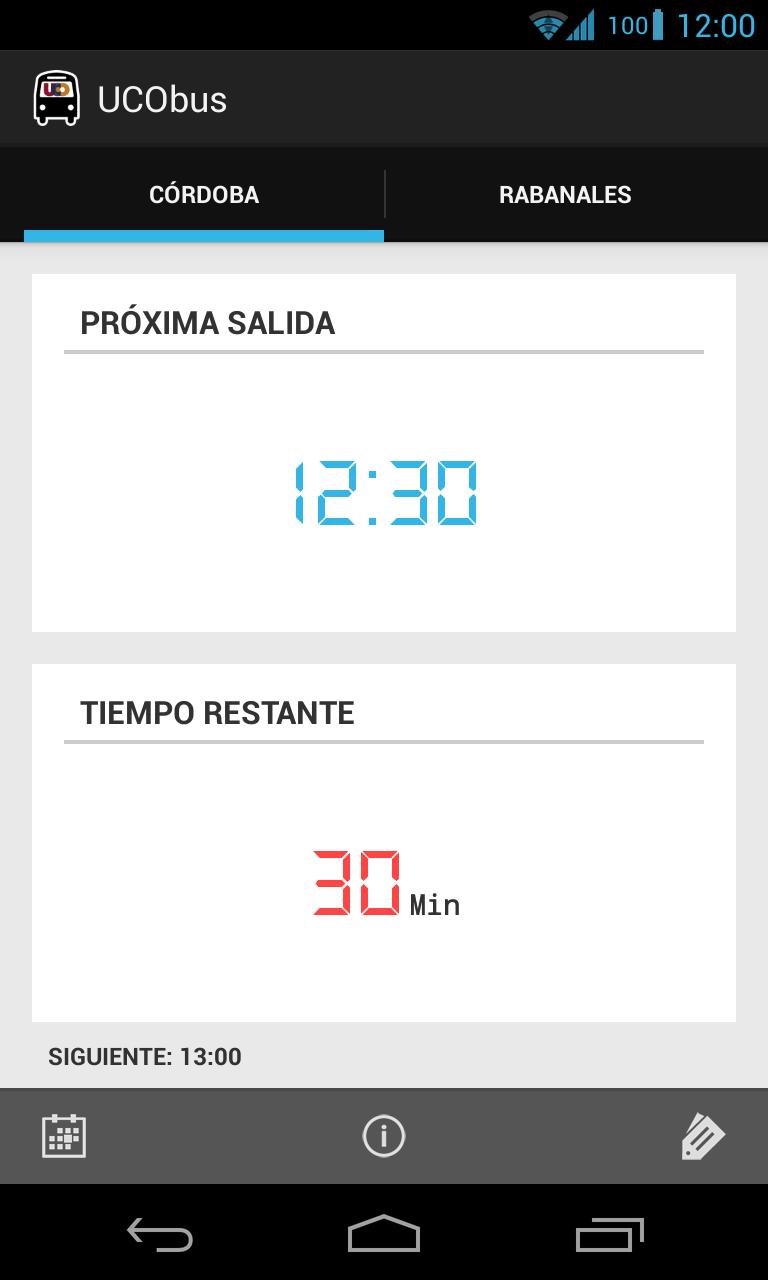Open the info icon
The width and height of the screenshot is (768, 1280).
[x=384, y=1136]
